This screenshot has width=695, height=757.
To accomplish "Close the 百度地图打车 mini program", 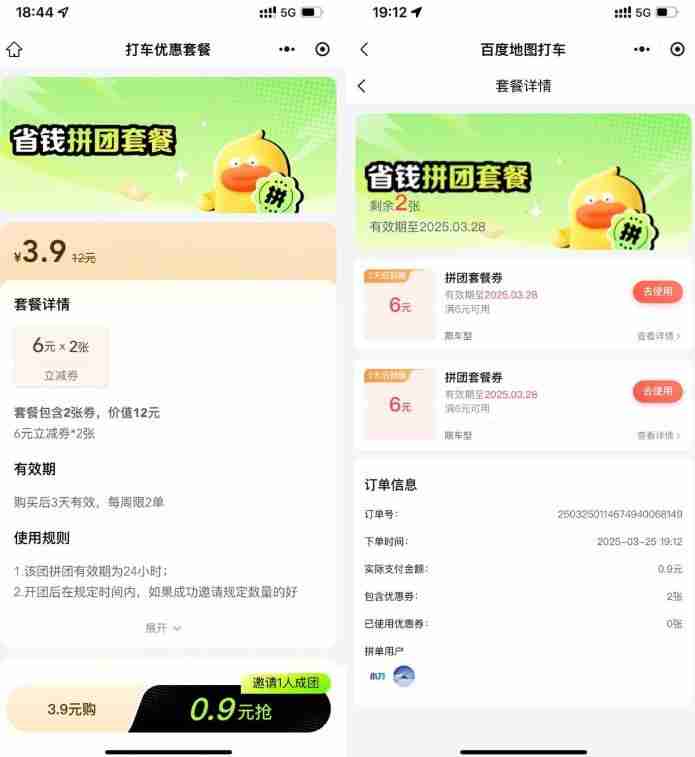I will coord(677,49).
